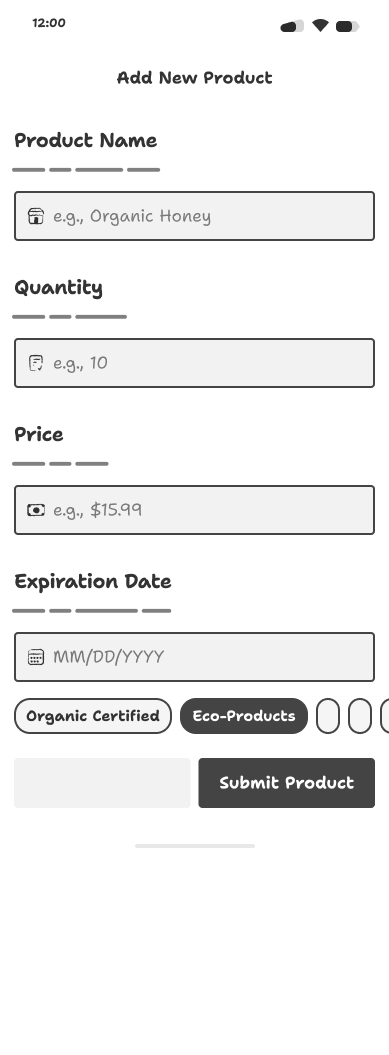Tap the blank button beside Submit Product
The image size is (389, 1055).
[102, 783]
